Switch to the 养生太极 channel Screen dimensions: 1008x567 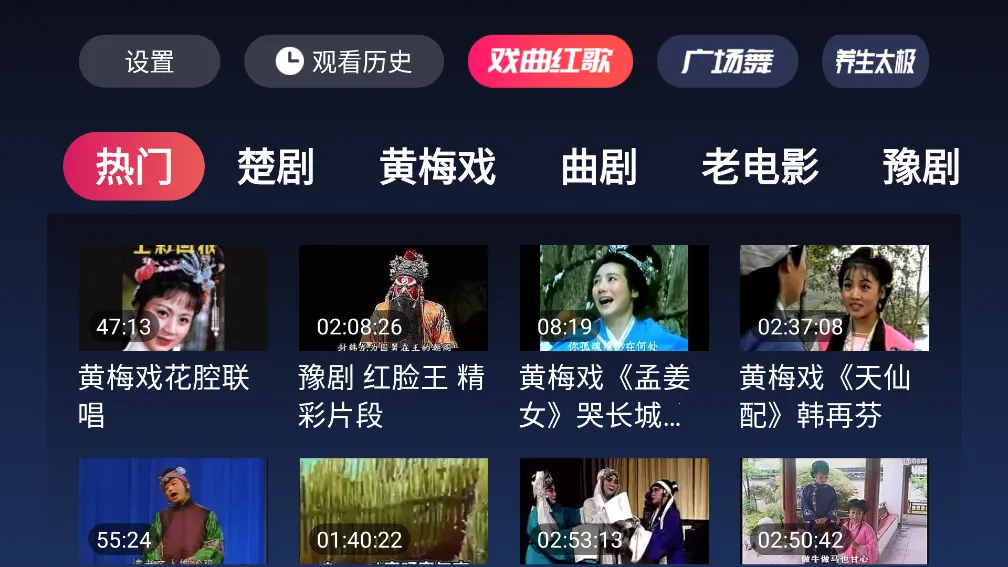[875, 62]
